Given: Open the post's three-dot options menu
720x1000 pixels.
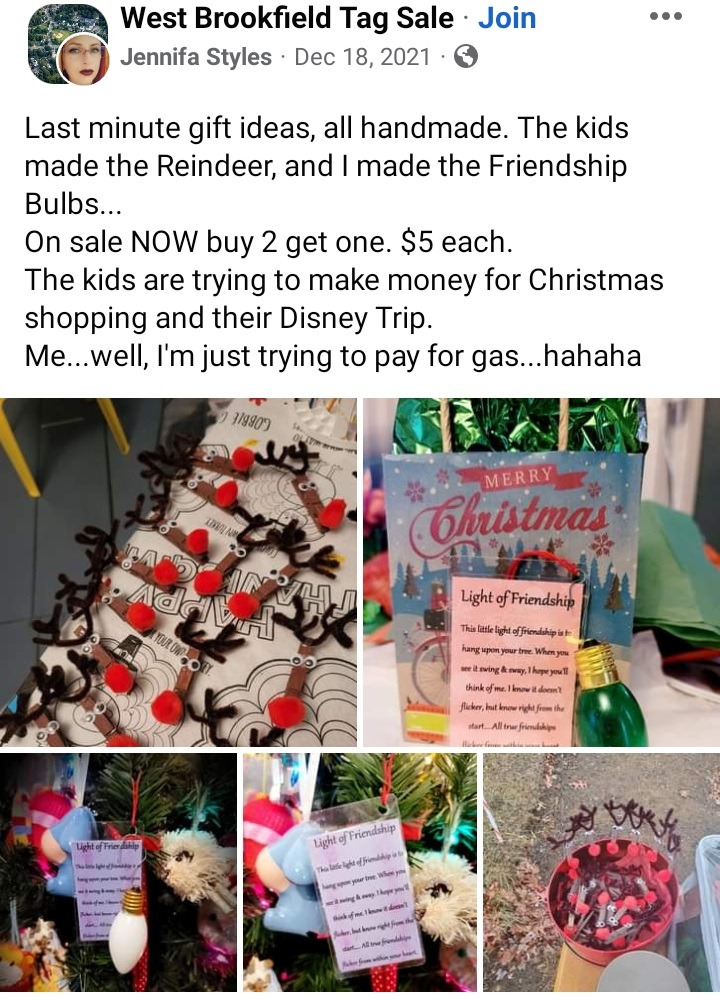Looking at the screenshot, I should pyautogui.click(x=665, y=17).
